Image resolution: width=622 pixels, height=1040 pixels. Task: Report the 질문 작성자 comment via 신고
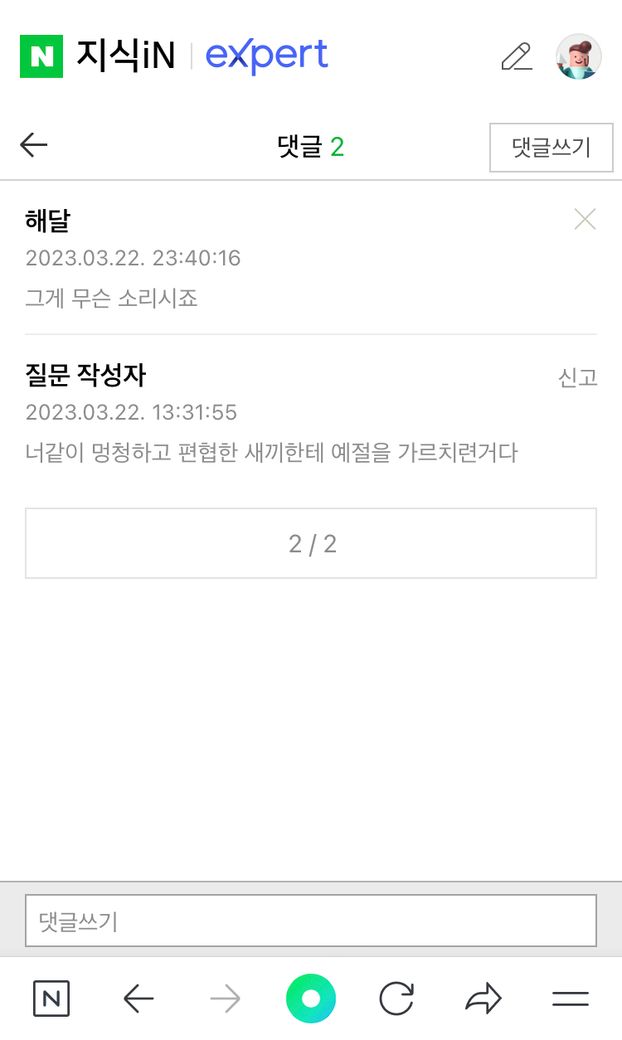click(577, 377)
